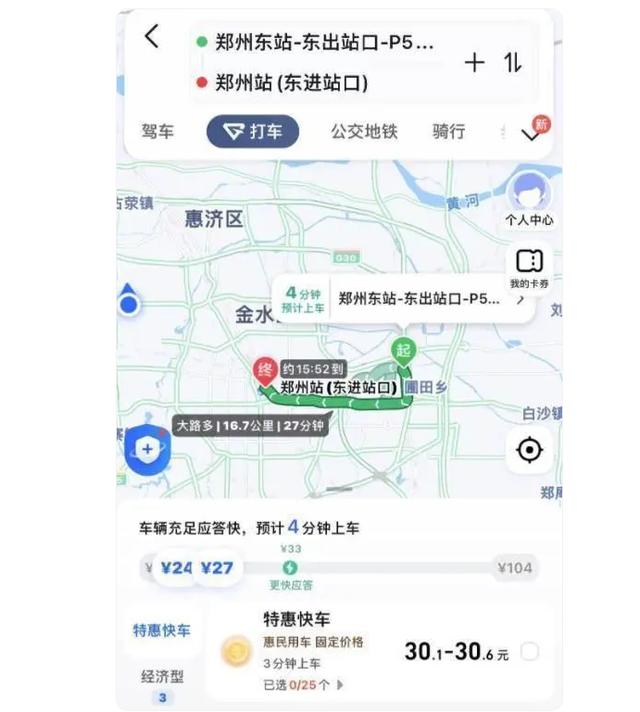
Task: Expand the 已选0/25个 list
Action: [303, 685]
